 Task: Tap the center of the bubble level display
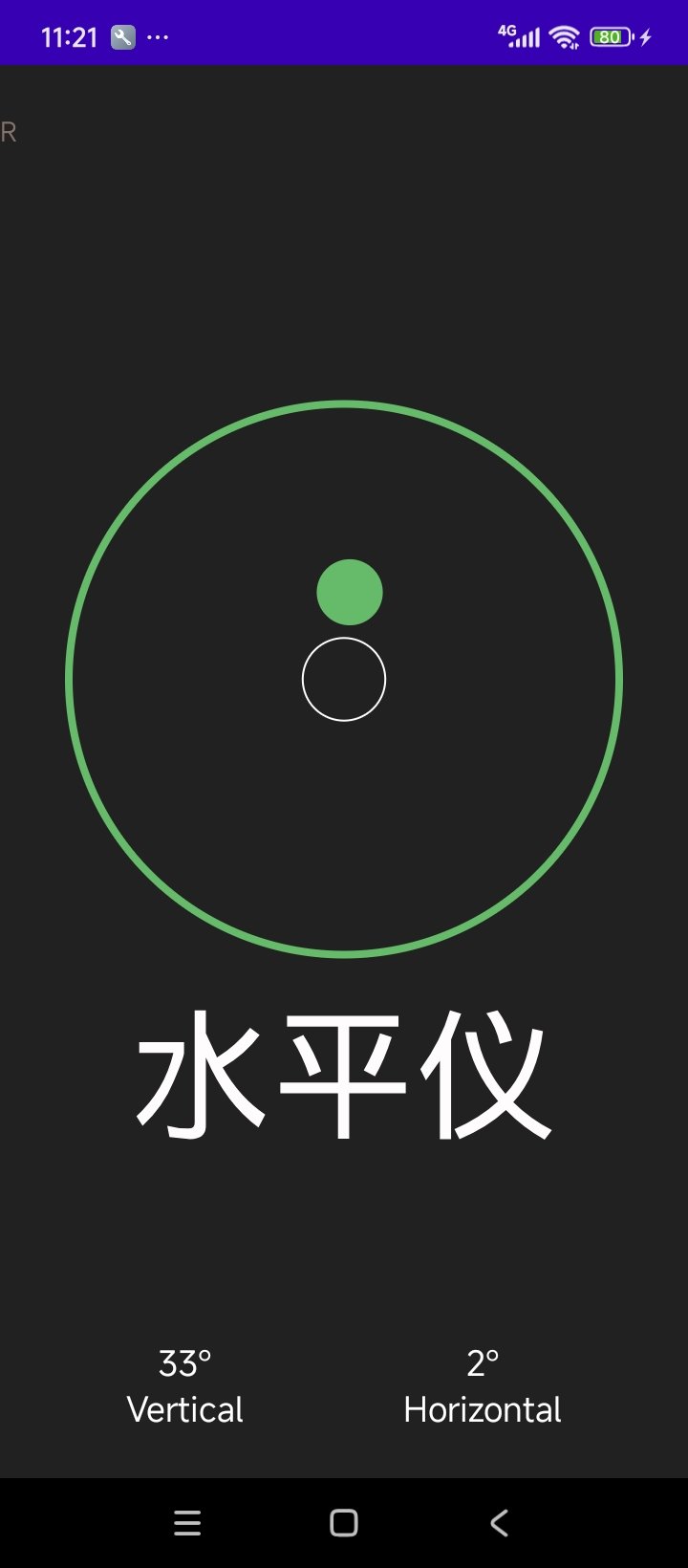tap(344, 679)
